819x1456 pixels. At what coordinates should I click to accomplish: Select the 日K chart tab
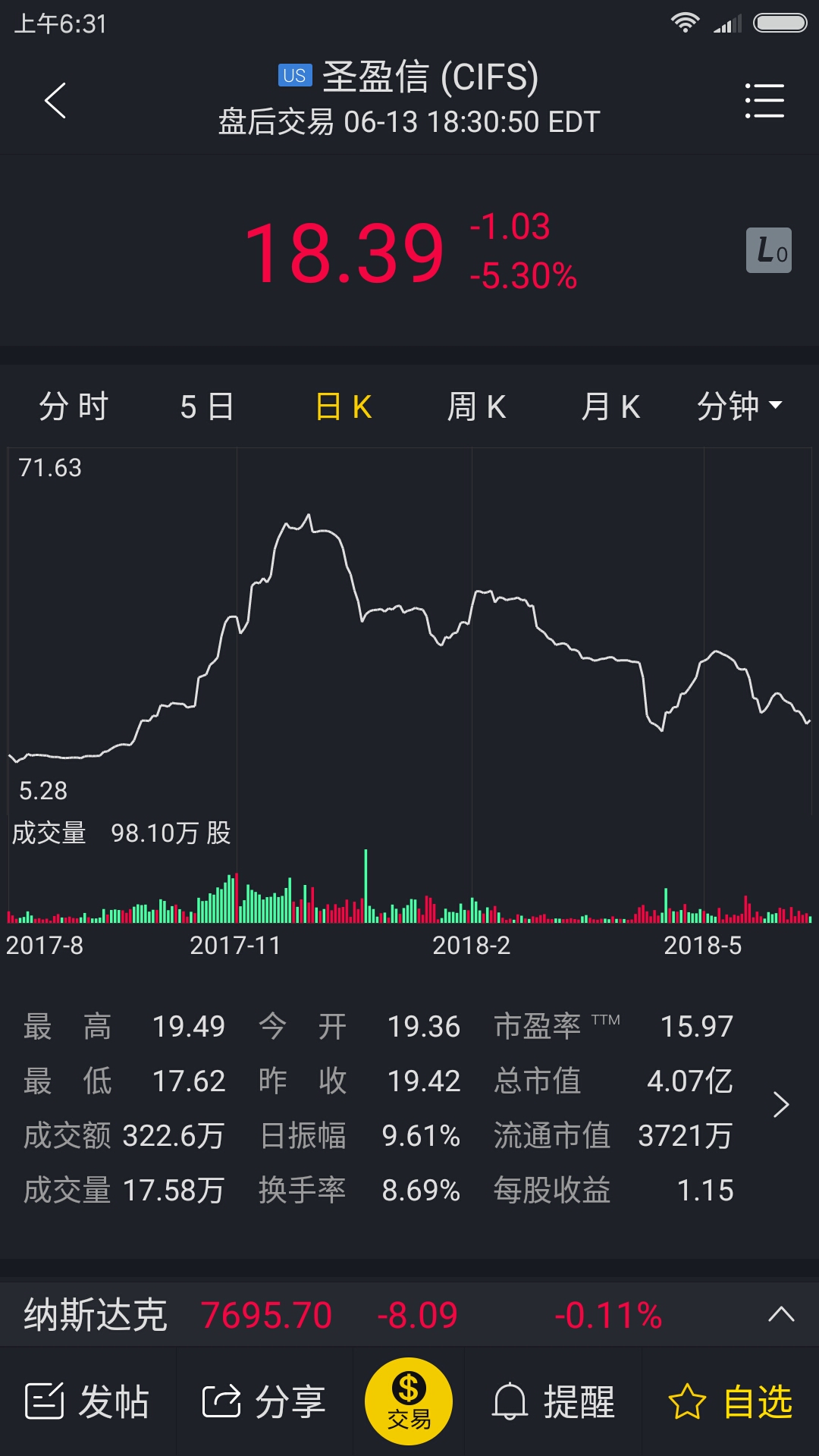(344, 406)
